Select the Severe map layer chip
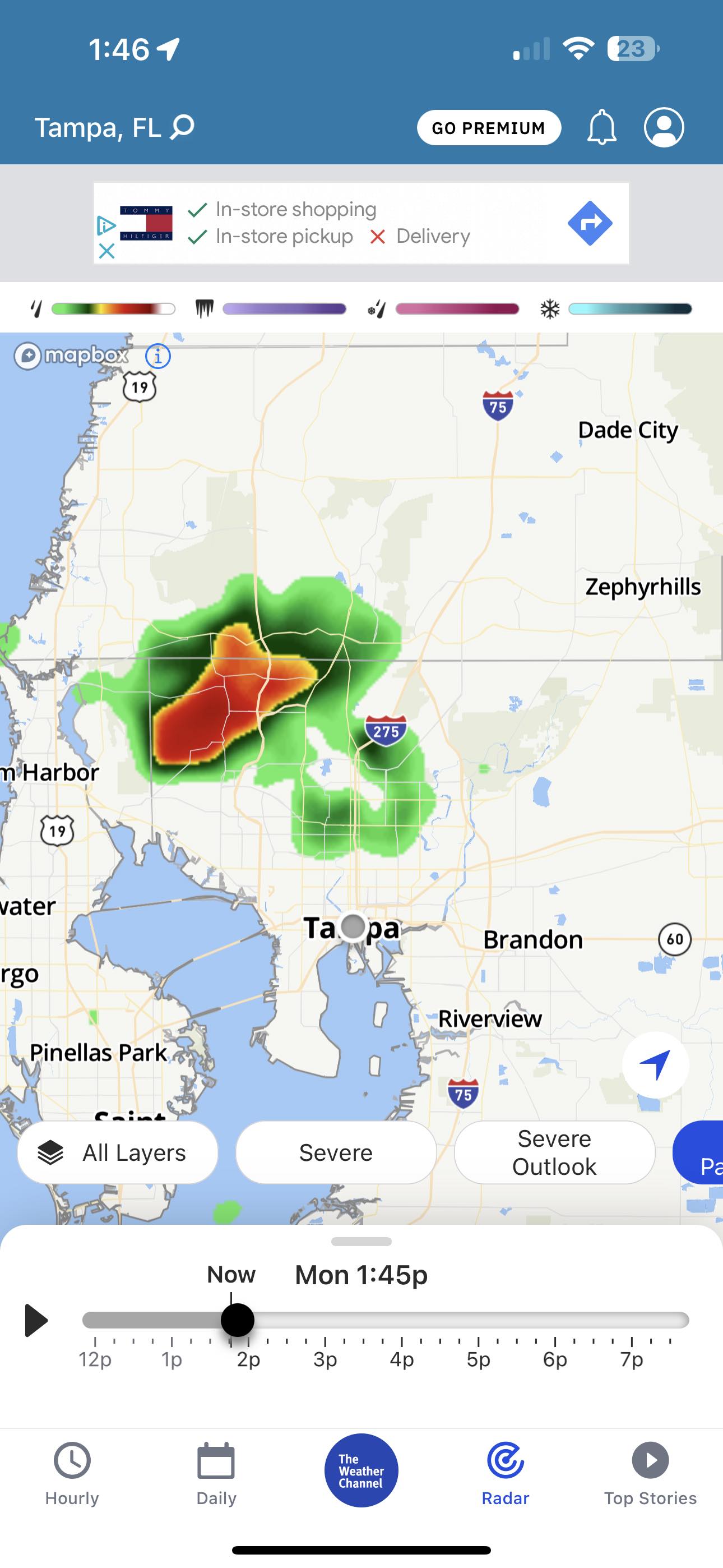Screen dimensions: 723x1568 (x=336, y=1152)
